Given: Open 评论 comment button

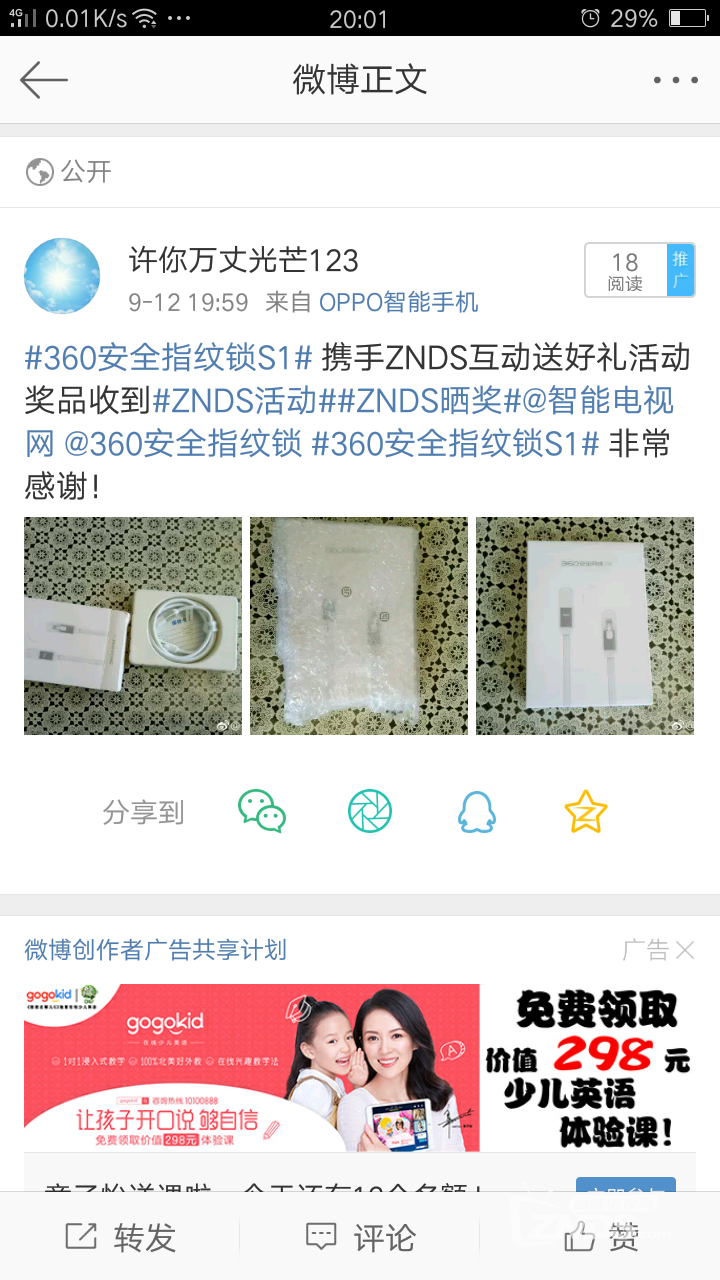Looking at the screenshot, I should (360, 1237).
